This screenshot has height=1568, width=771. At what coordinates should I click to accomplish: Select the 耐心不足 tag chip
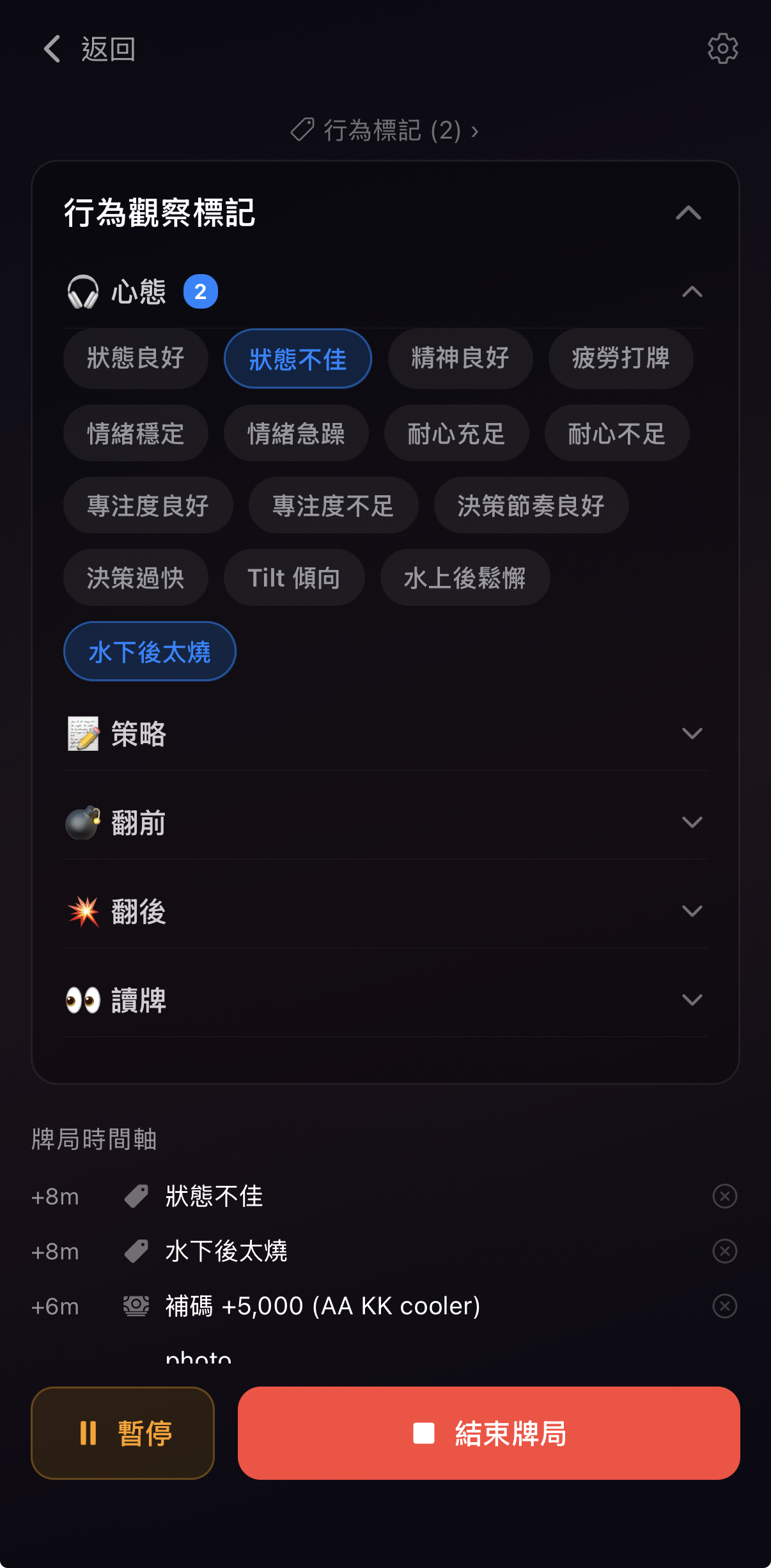(x=616, y=433)
